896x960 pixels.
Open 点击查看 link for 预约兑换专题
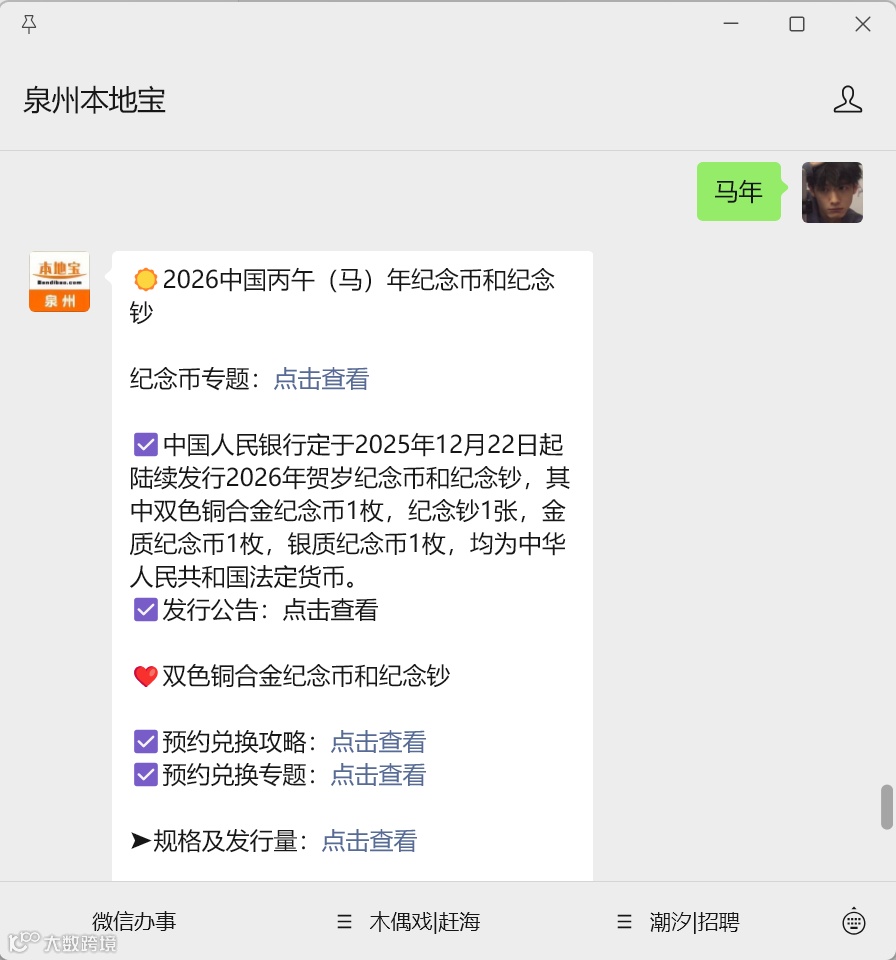click(377, 775)
